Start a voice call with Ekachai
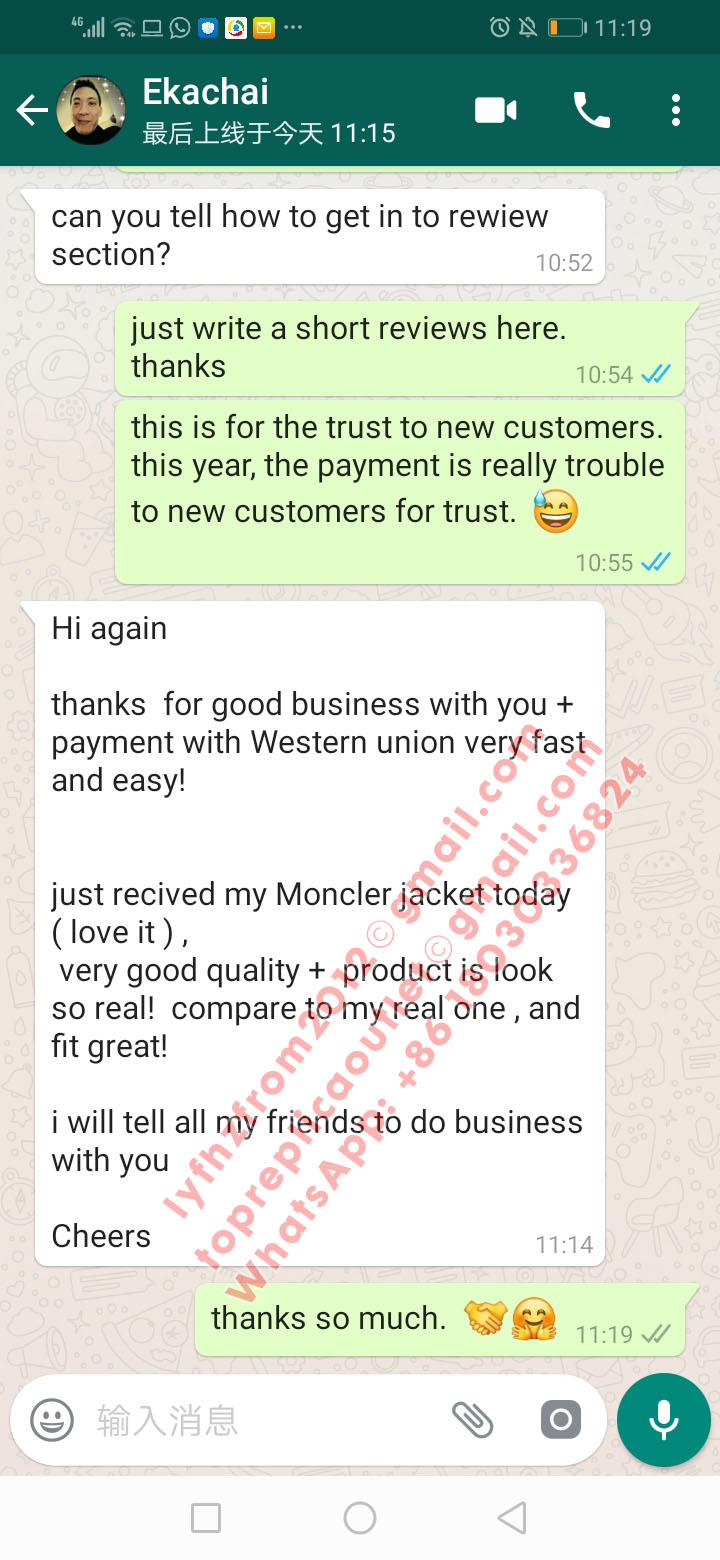Image resolution: width=720 pixels, height=1560 pixels. tap(591, 110)
